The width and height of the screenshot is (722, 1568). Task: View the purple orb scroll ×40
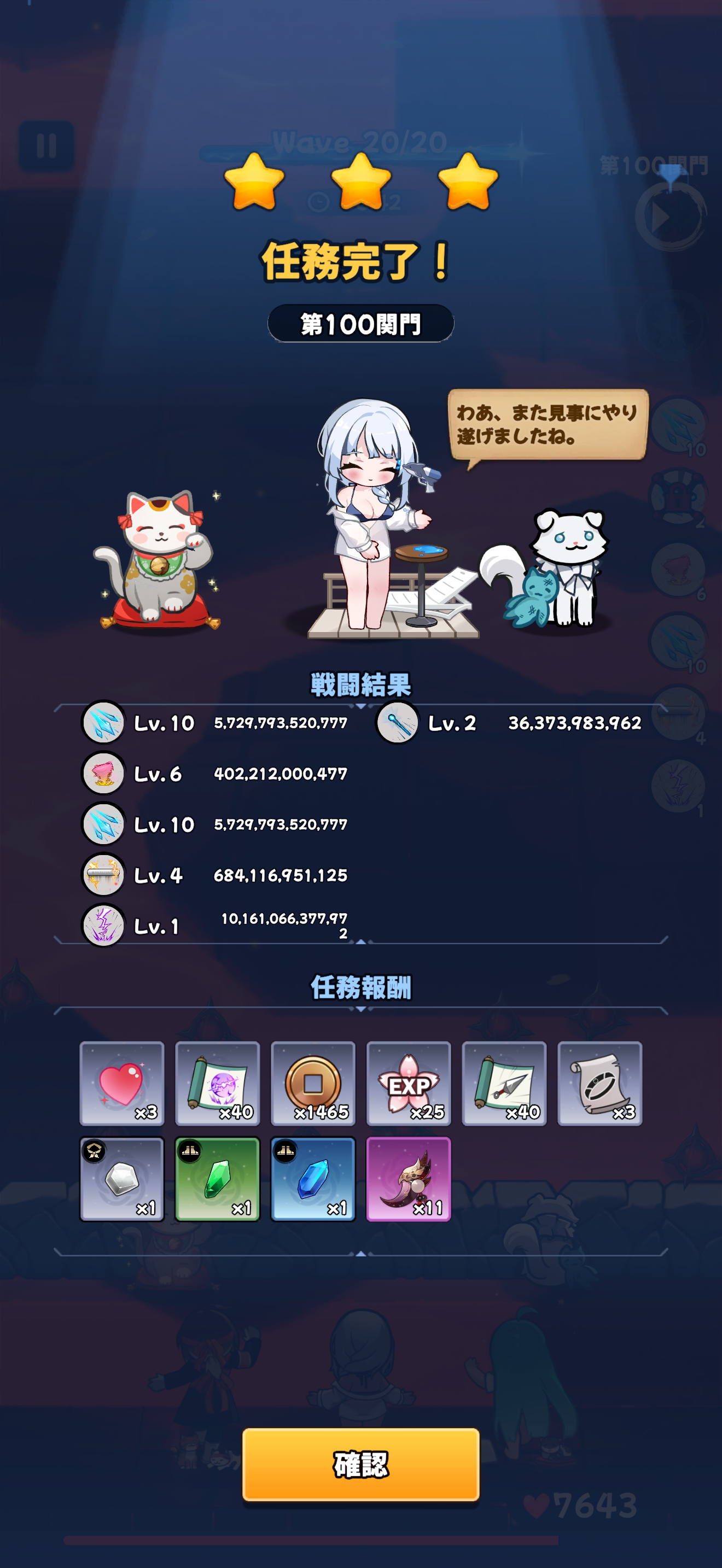pos(217,1083)
